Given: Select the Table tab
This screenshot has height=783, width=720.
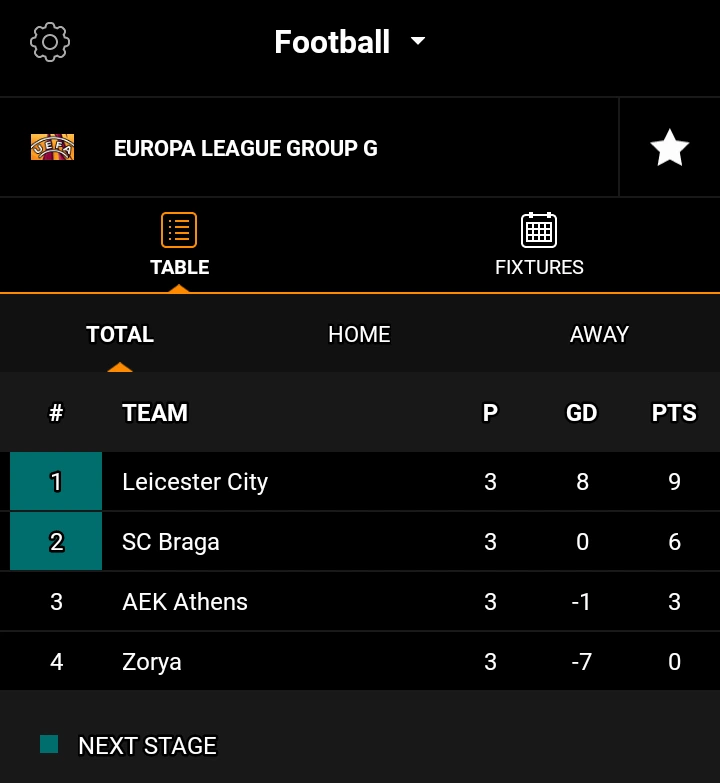Looking at the screenshot, I should pos(179,245).
